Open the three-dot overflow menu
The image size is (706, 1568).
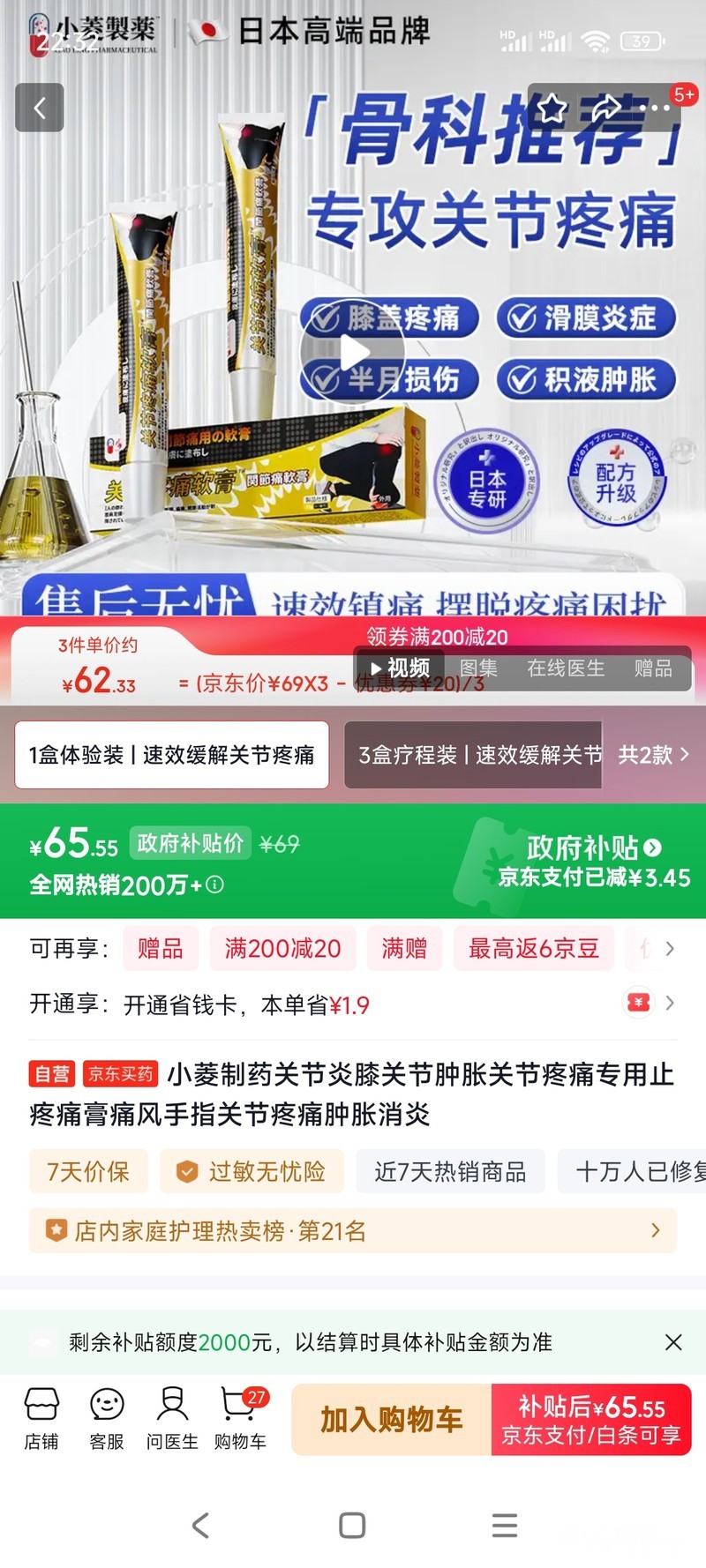[x=655, y=108]
